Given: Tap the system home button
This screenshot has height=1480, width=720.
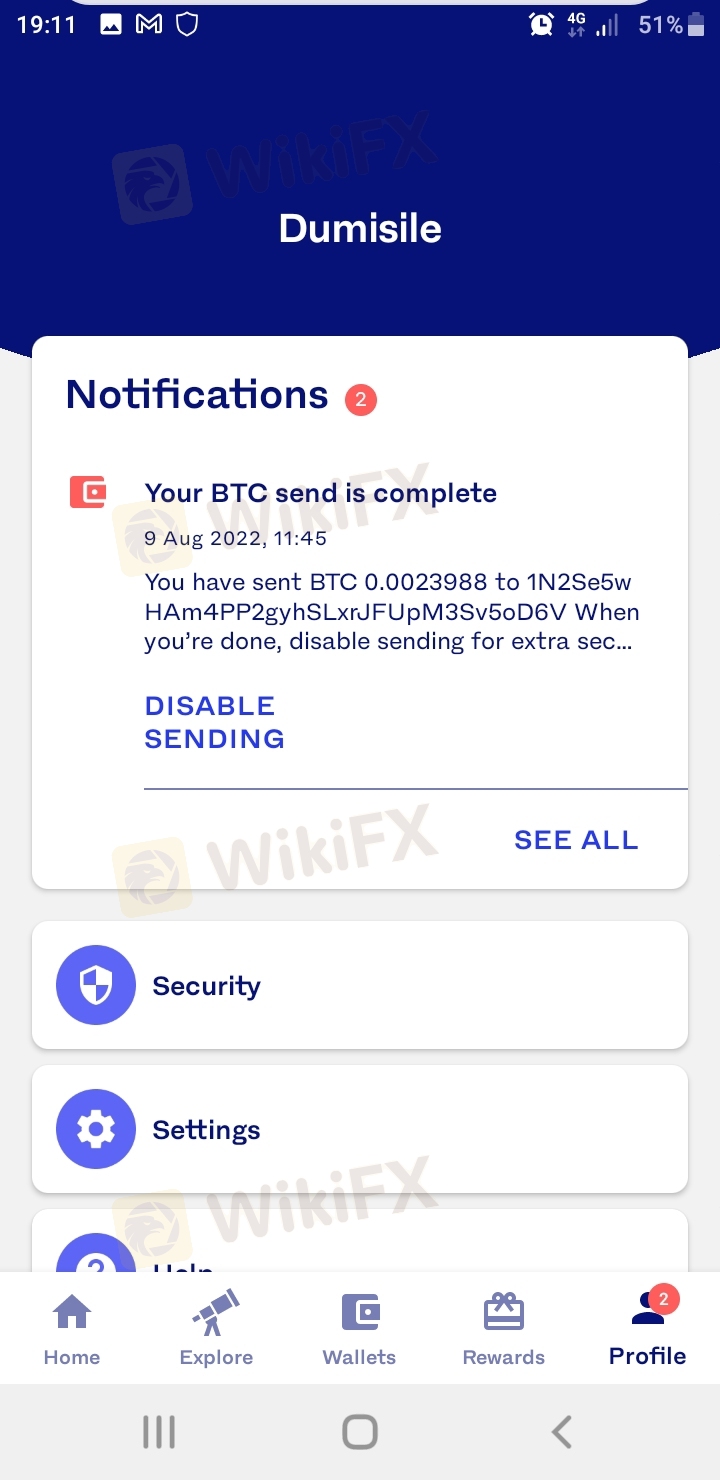Looking at the screenshot, I should coord(360,1432).
